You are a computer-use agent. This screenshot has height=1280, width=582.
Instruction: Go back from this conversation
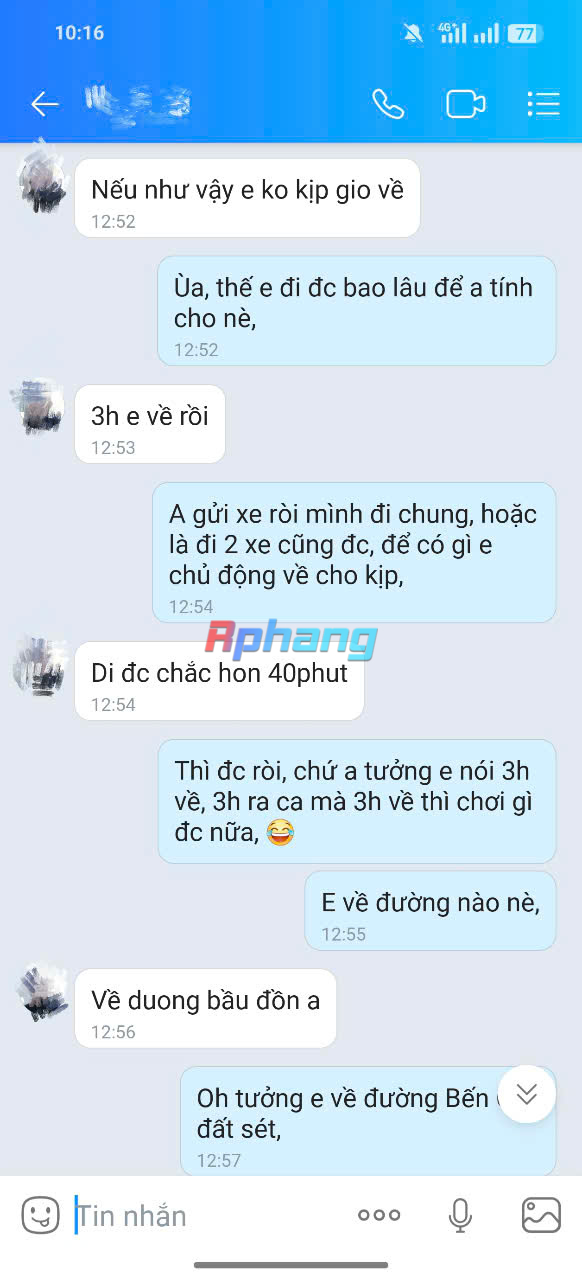44,104
